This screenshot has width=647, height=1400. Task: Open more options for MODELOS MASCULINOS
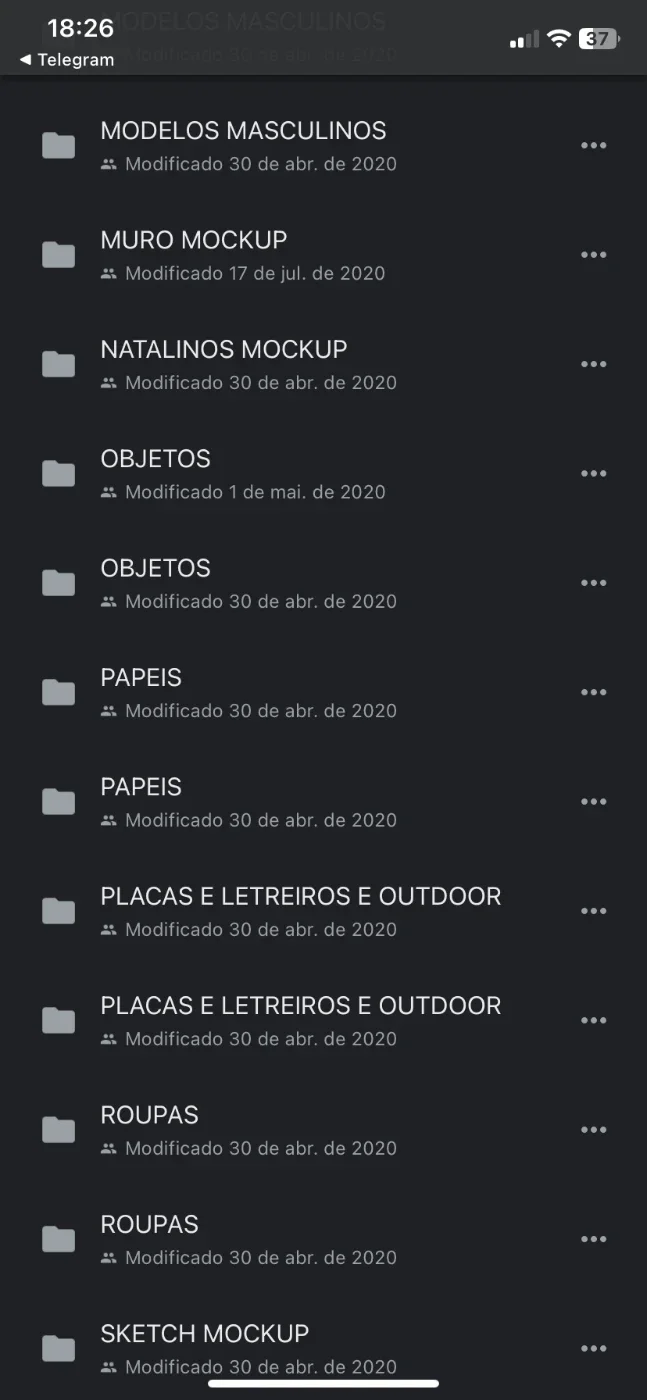tap(594, 146)
